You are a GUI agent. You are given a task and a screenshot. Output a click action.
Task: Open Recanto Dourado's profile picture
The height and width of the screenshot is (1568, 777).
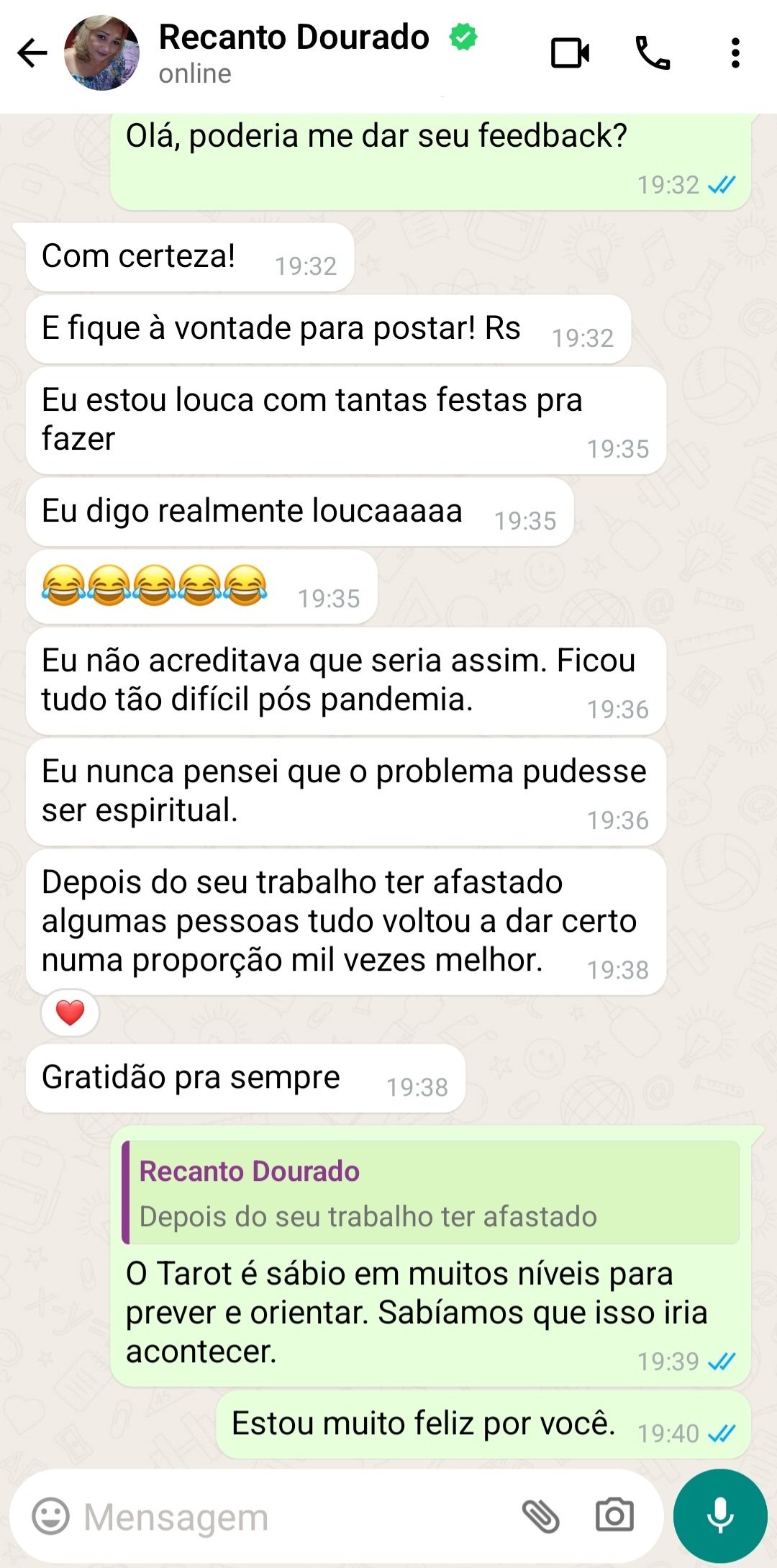(x=101, y=53)
